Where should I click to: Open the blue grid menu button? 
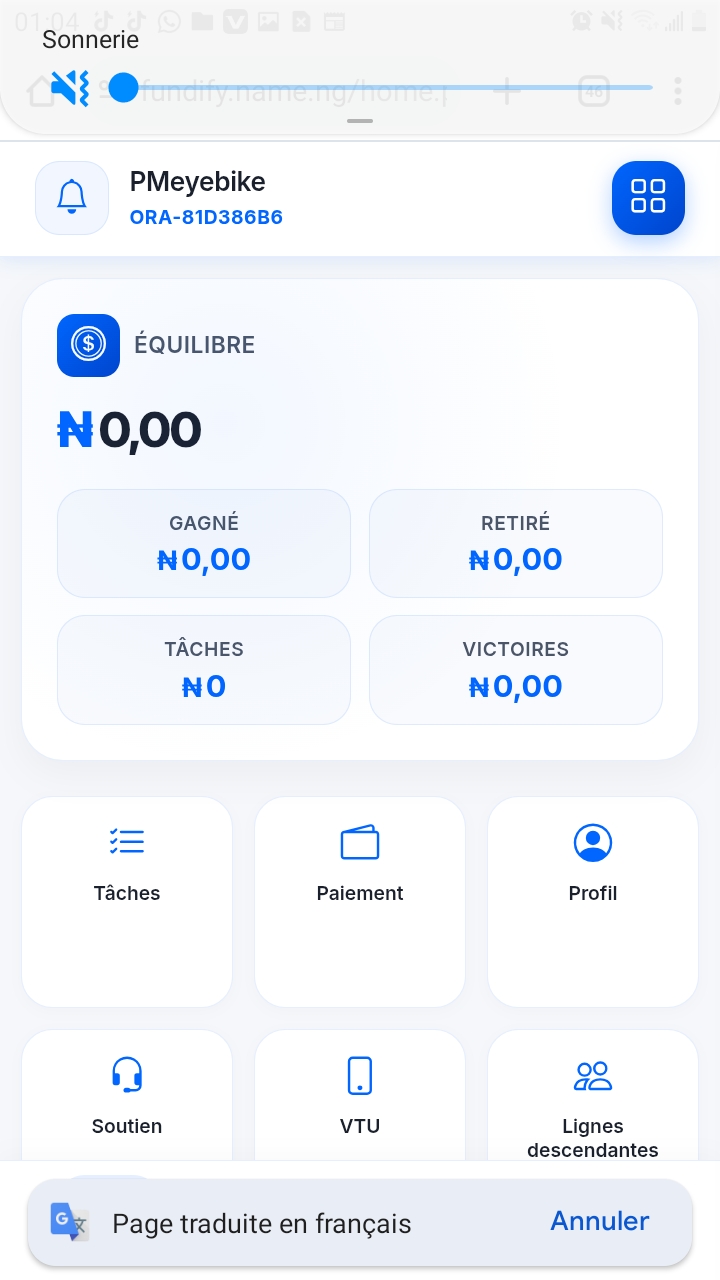tap(648, 198)
